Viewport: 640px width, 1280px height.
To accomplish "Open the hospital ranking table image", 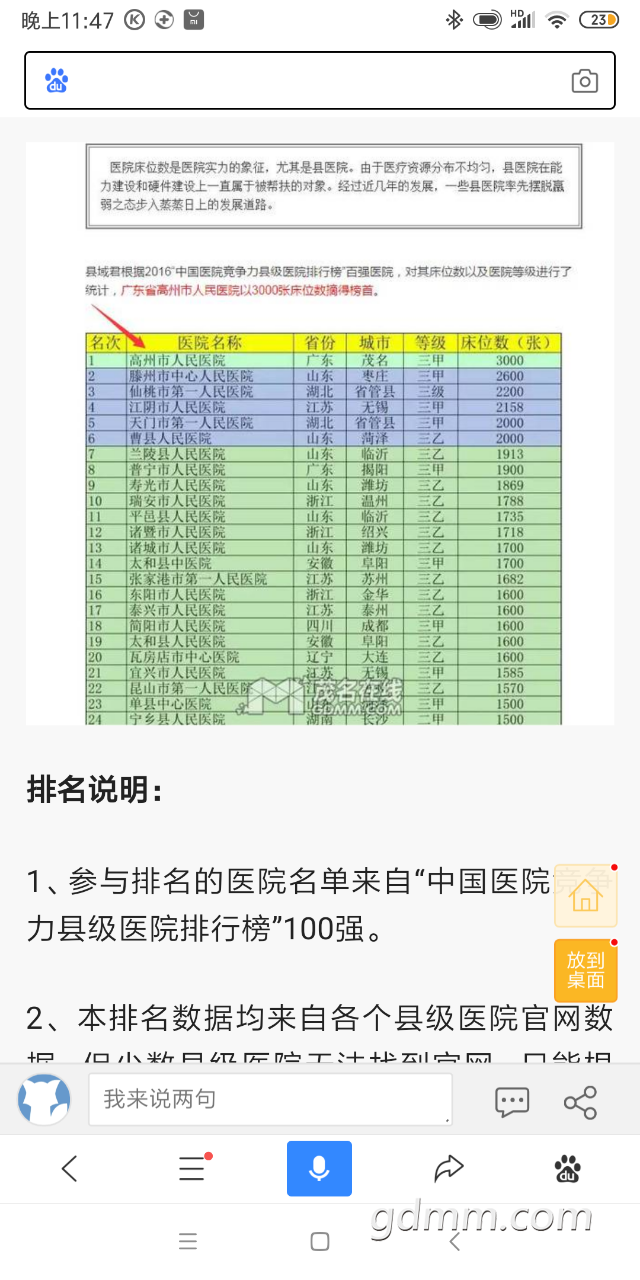I will click(x=320, y=433).
